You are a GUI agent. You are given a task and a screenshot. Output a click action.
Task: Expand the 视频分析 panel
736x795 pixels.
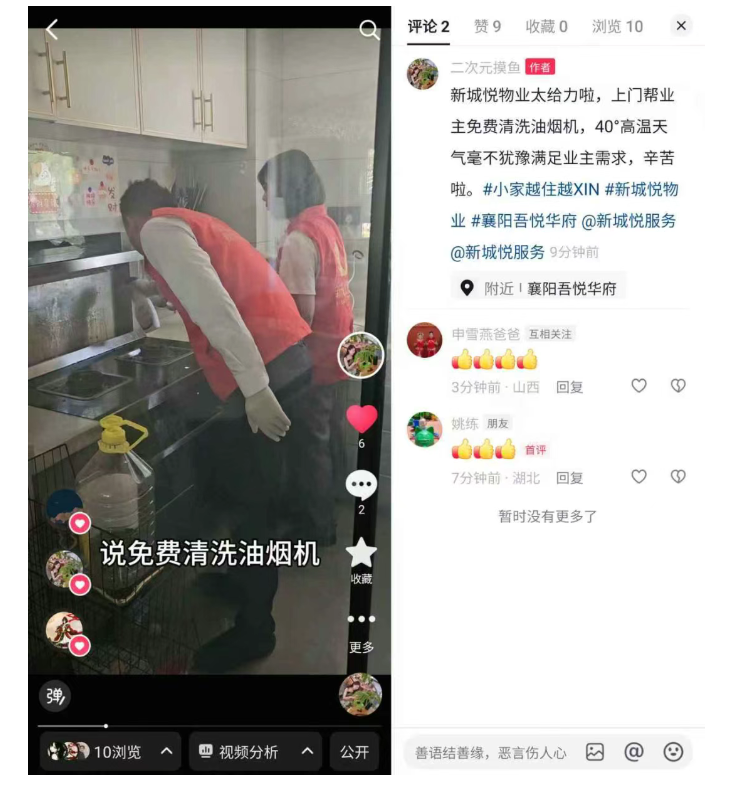tap(258, 752)
